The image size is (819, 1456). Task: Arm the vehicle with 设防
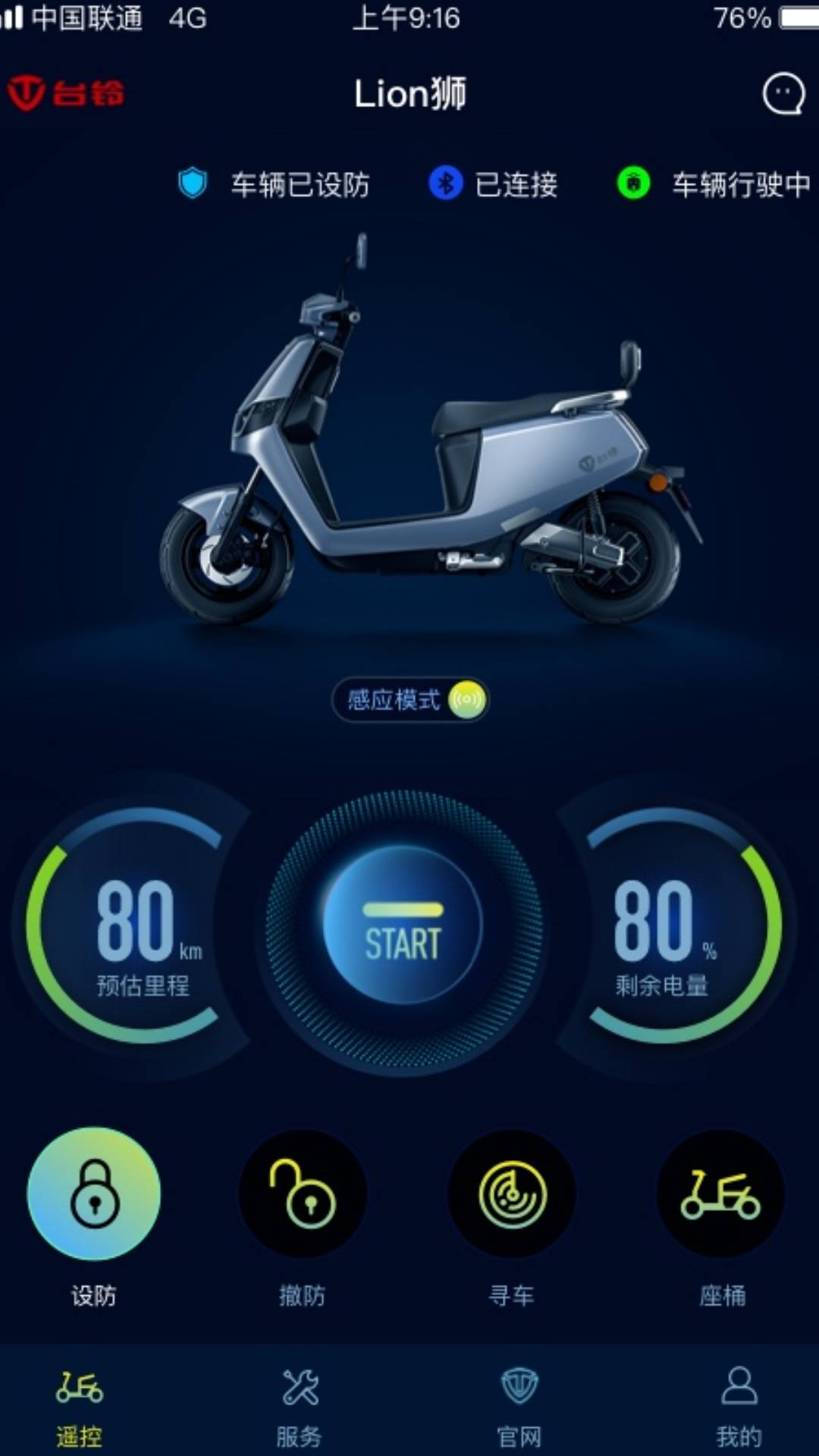click(94, 1194)
